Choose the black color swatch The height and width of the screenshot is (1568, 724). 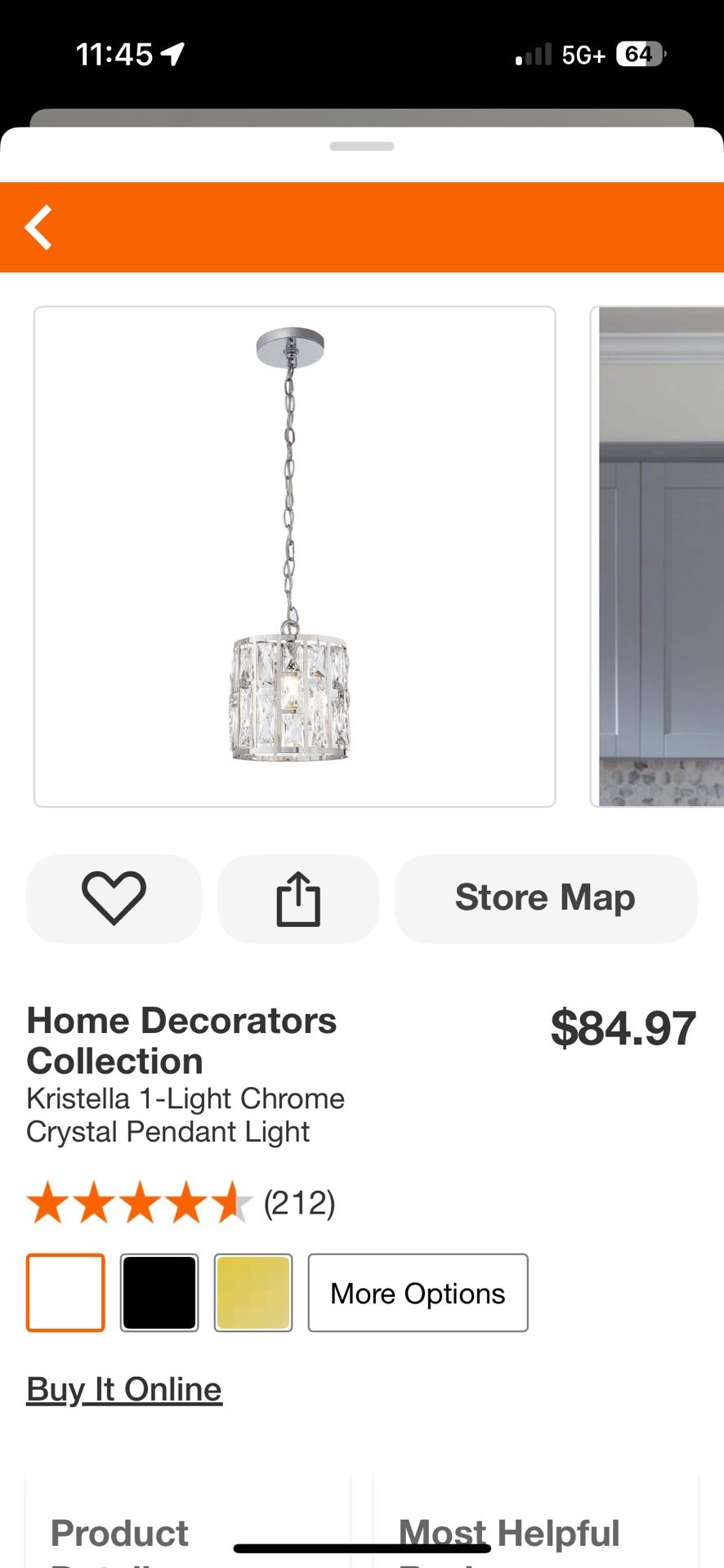click(159, 1293)
